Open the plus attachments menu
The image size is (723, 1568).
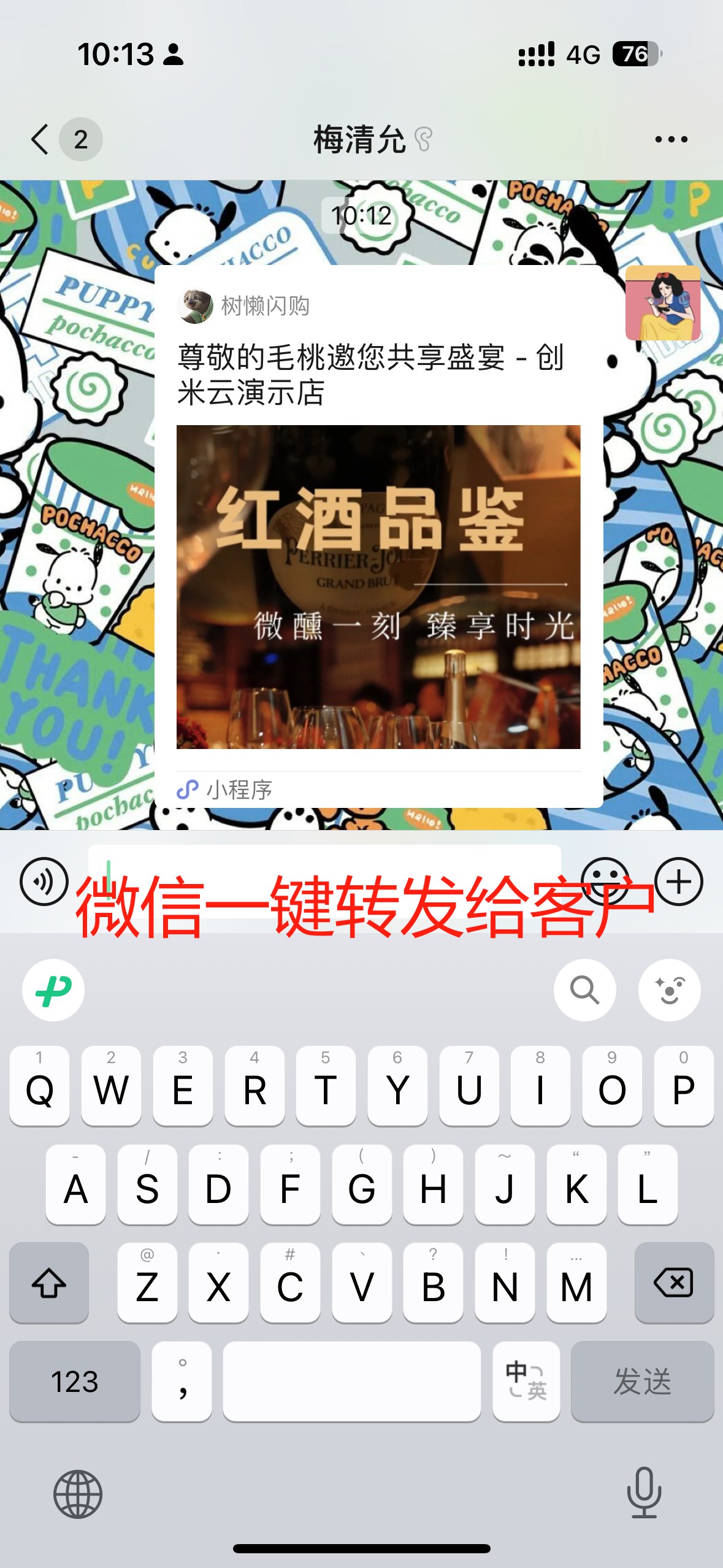pos(678,882)
